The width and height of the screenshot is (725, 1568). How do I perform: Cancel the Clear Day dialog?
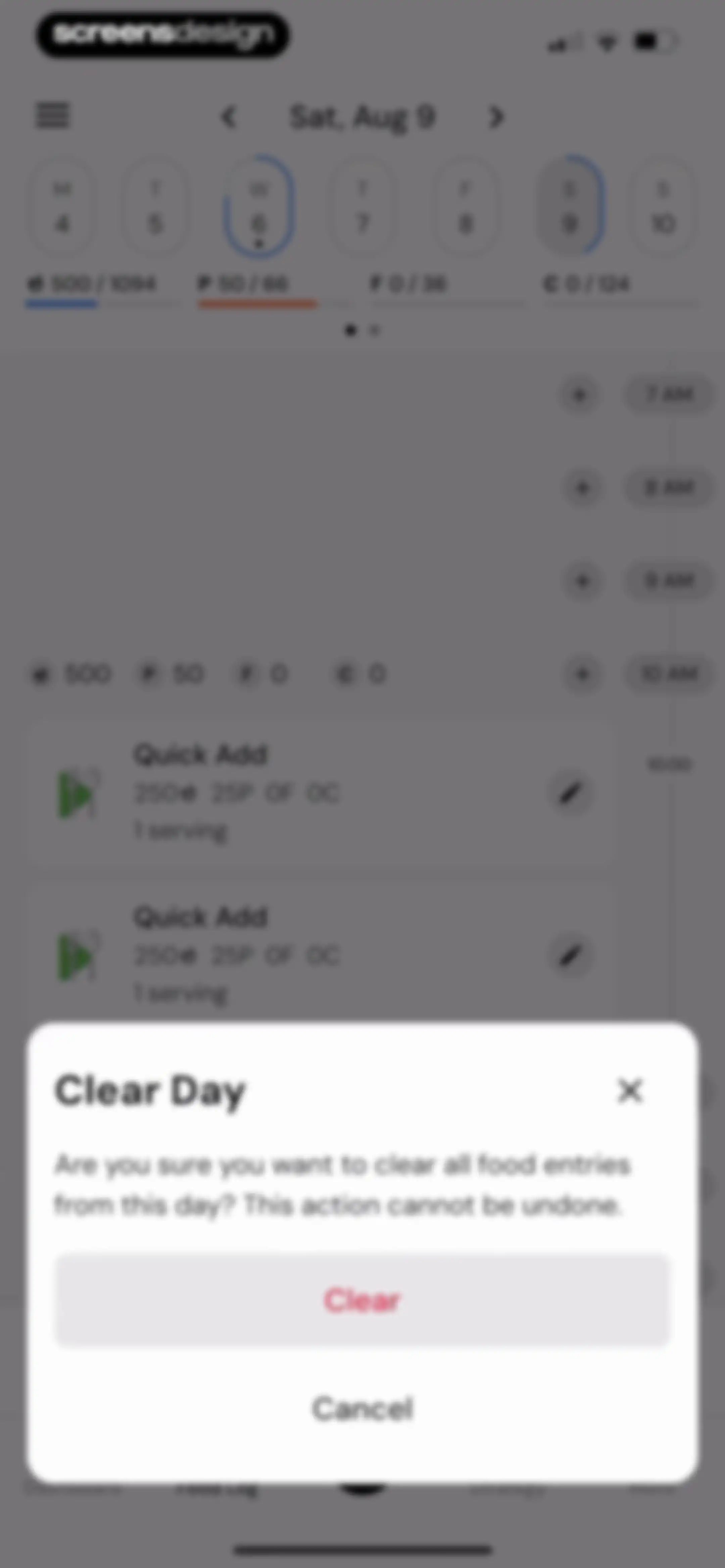pyautogui.click(x=362, y=1408)
